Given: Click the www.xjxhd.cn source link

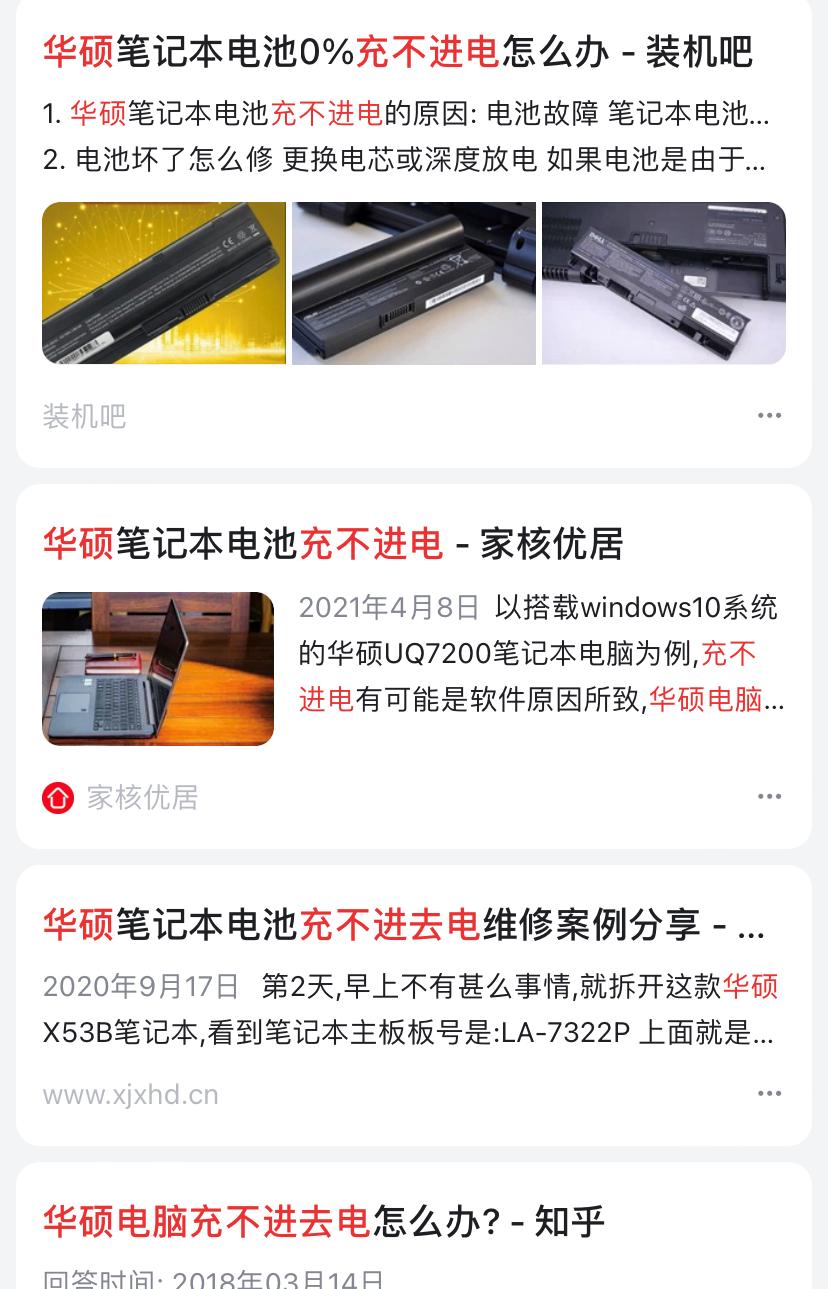Looking at the screenshot, I should coord(130,1093).
